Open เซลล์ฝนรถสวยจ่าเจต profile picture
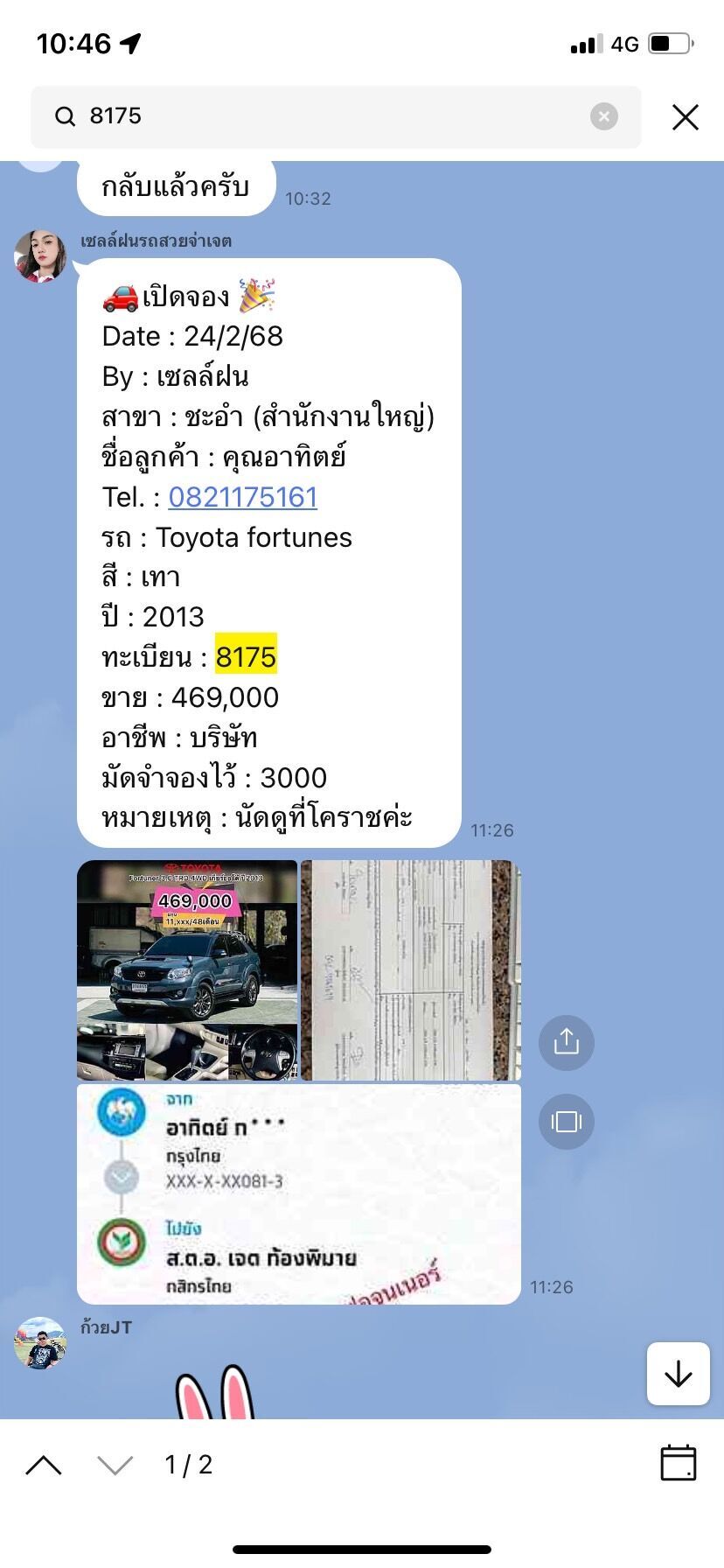724x1568 pixels. [40, 256]
